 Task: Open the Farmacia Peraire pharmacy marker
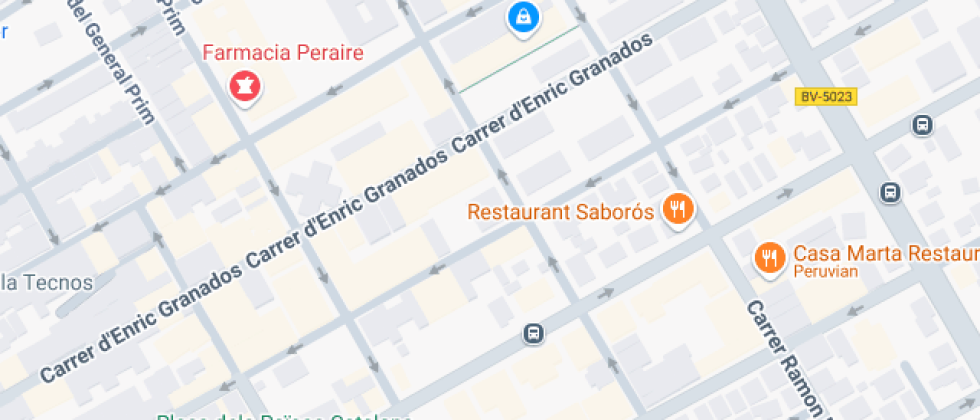242,84
